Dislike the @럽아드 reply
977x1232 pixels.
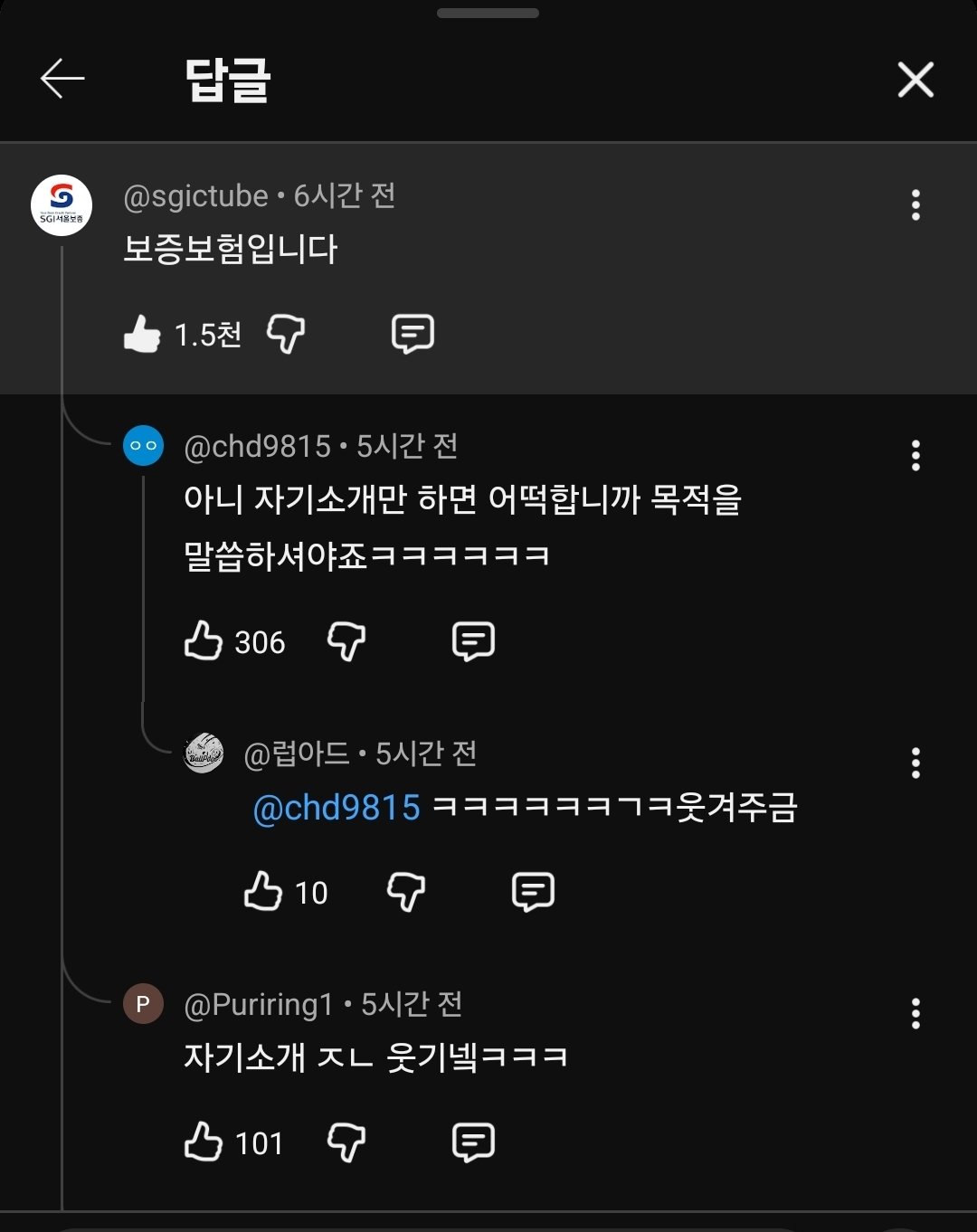406,892
